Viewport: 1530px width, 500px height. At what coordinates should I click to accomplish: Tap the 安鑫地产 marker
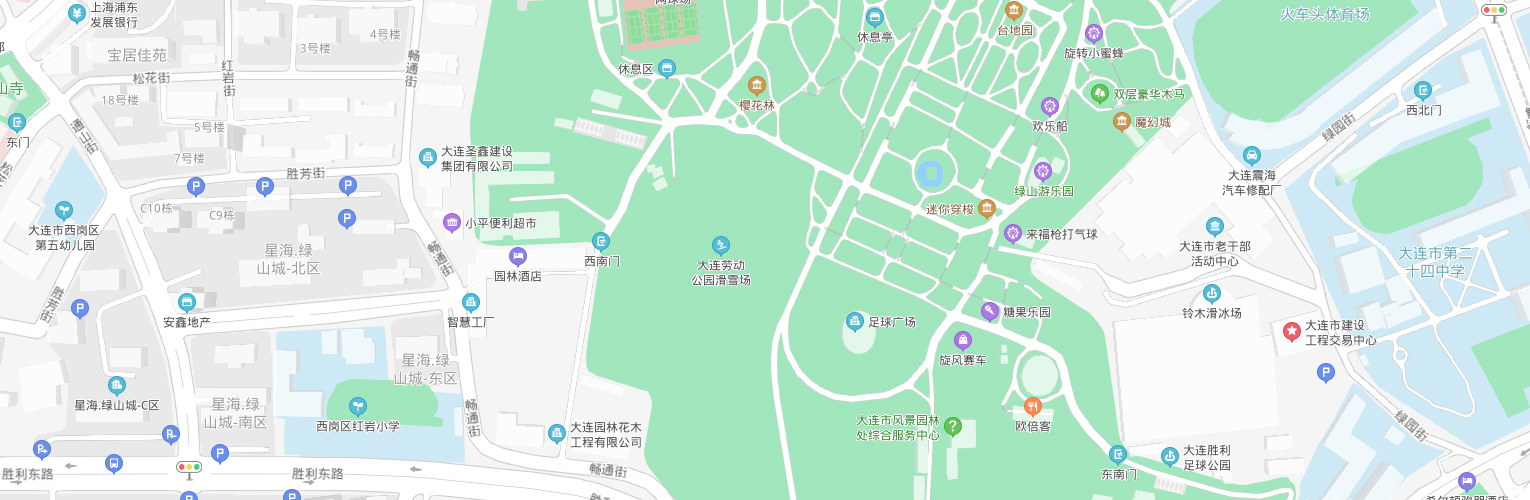click(x=186, y=302)
